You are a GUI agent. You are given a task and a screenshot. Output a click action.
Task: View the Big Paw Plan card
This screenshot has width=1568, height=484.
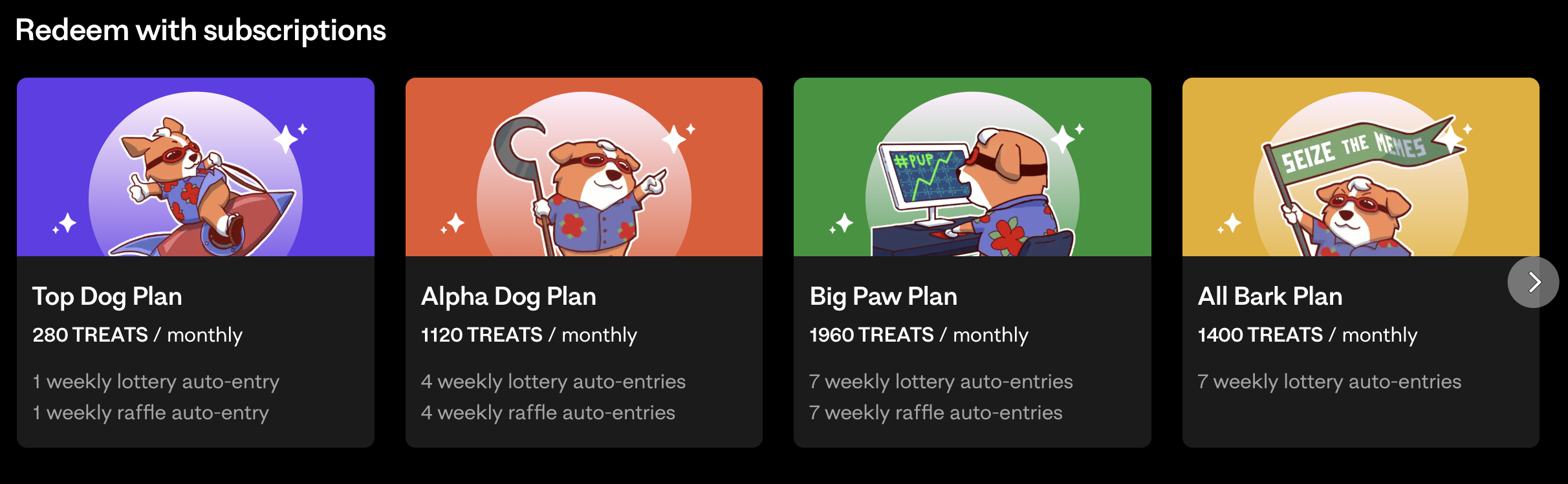[x=972, y=262]
